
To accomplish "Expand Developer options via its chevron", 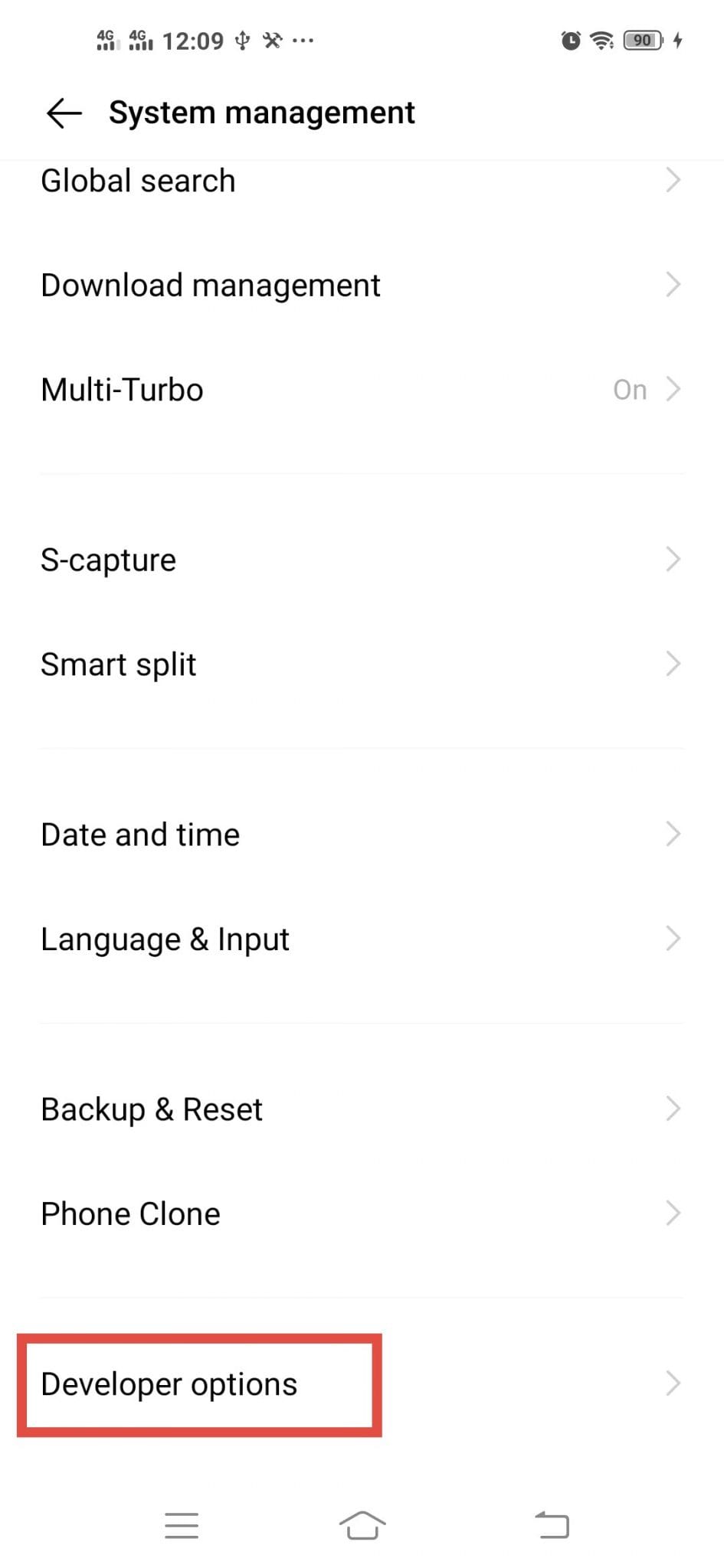I will (673, 1383).
